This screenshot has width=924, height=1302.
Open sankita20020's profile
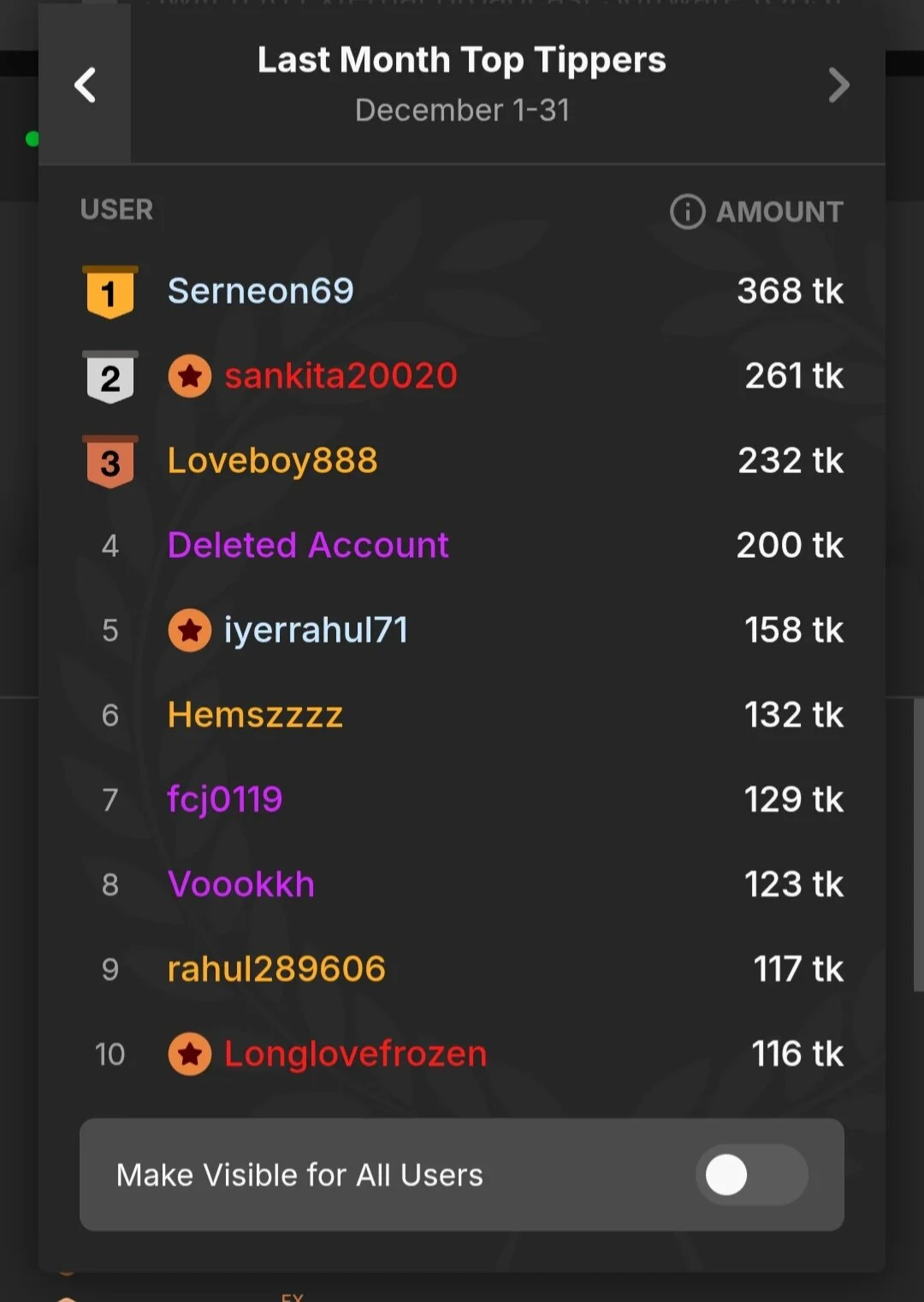point(341,376)
